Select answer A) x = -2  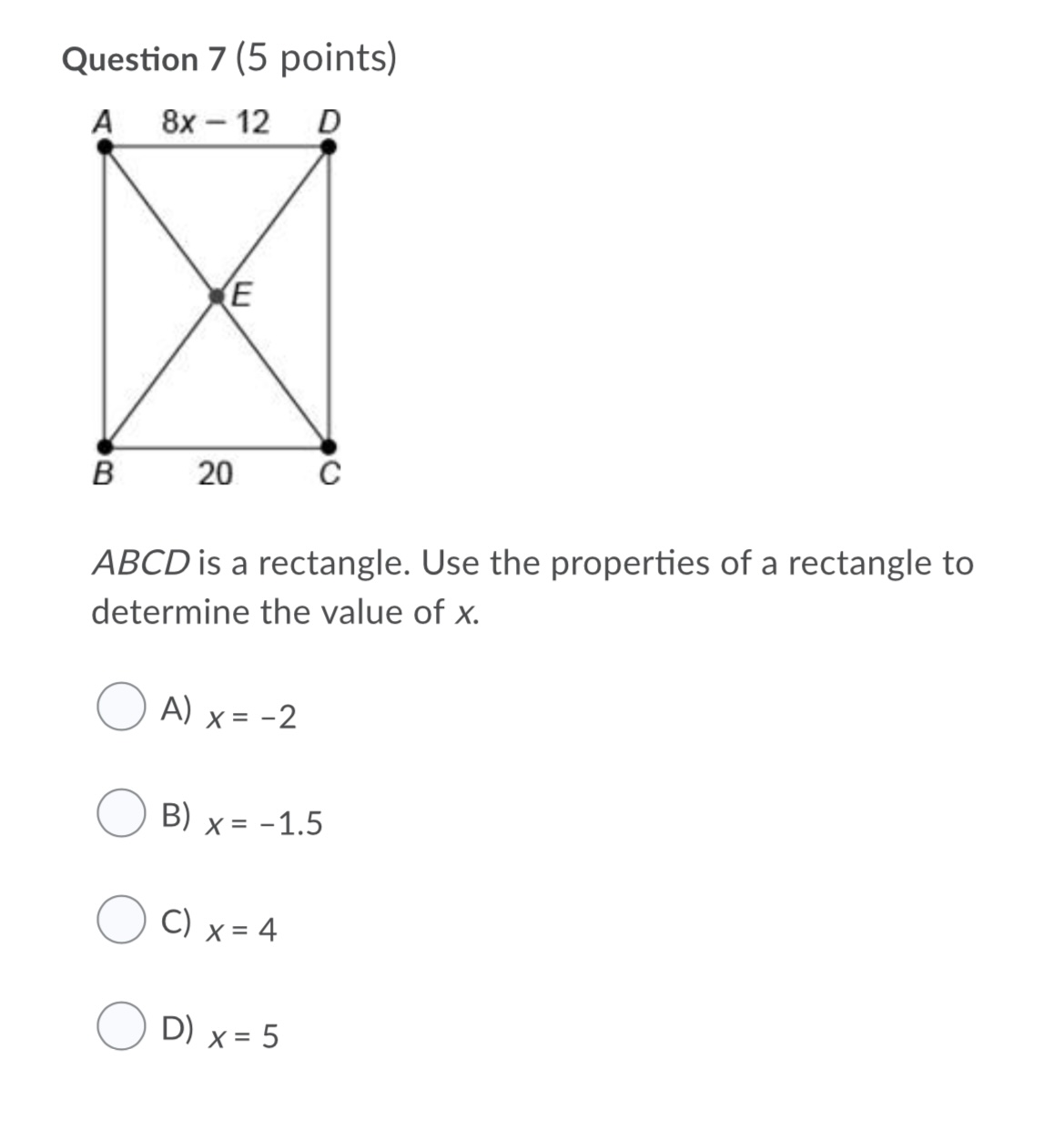(121, 708)
